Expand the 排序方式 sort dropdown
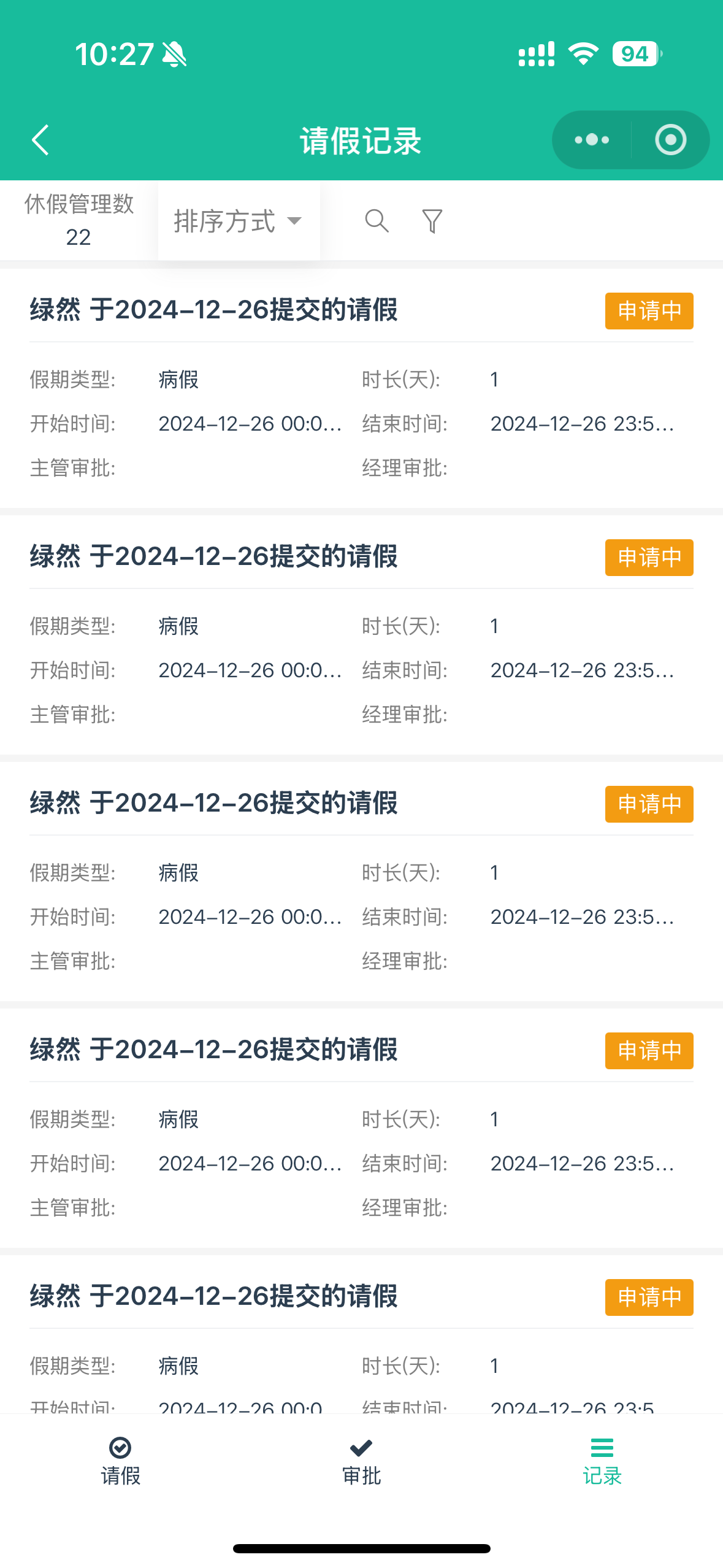 (x=239, y=221)
